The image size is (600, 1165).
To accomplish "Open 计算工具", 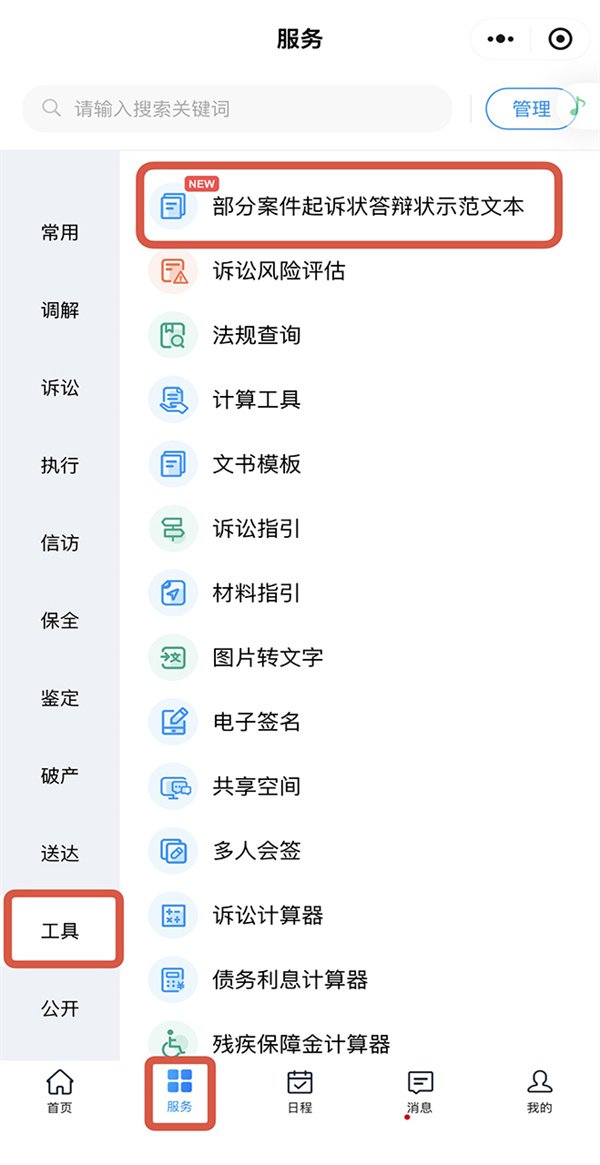I will [257, 400].
